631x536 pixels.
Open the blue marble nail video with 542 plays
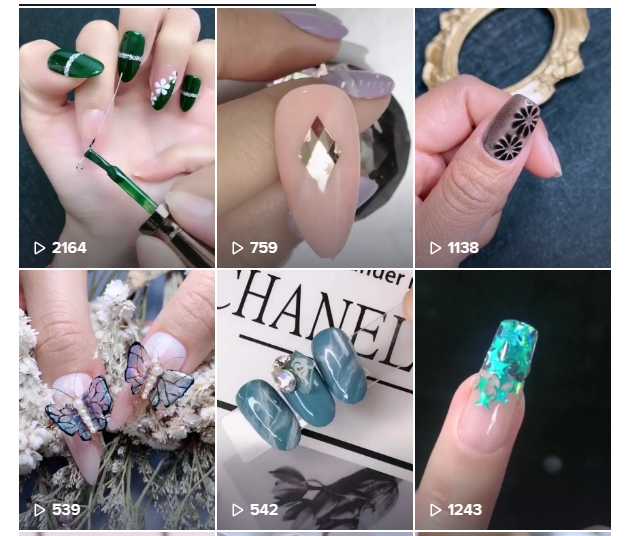click(x=314, y=400)
